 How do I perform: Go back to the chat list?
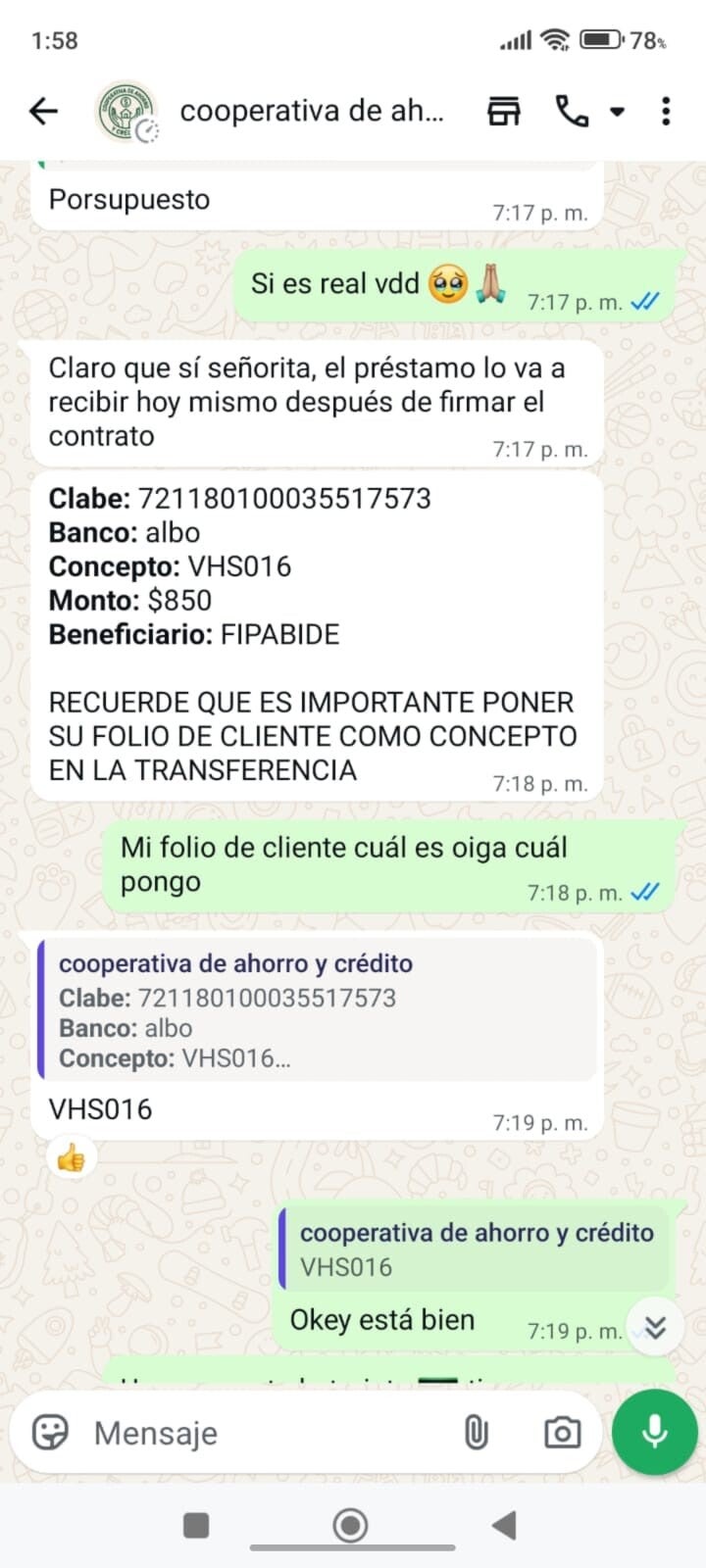[x=44, y=112]
